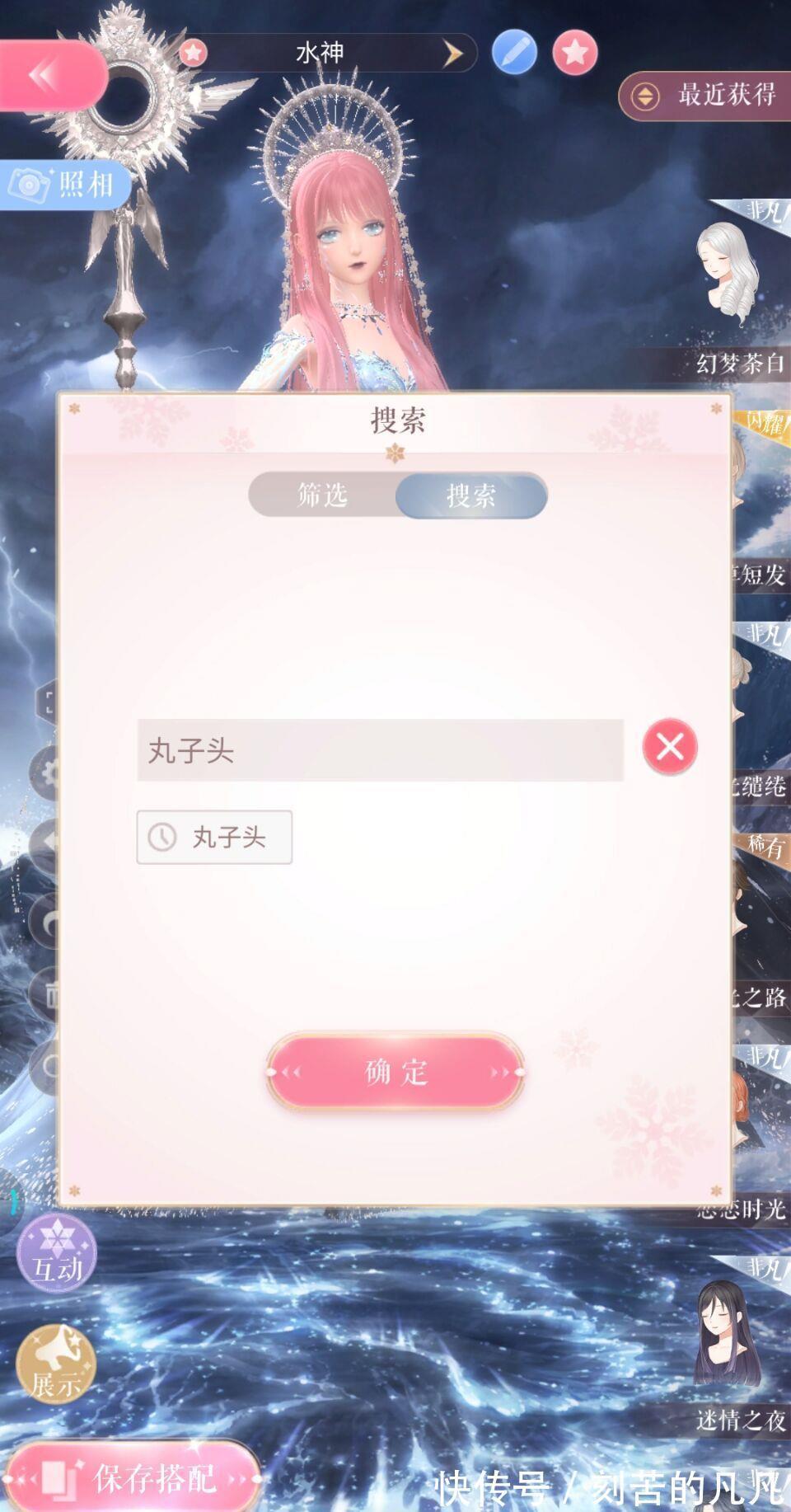Tap the blue pencil edit icon

pos(514,53)
